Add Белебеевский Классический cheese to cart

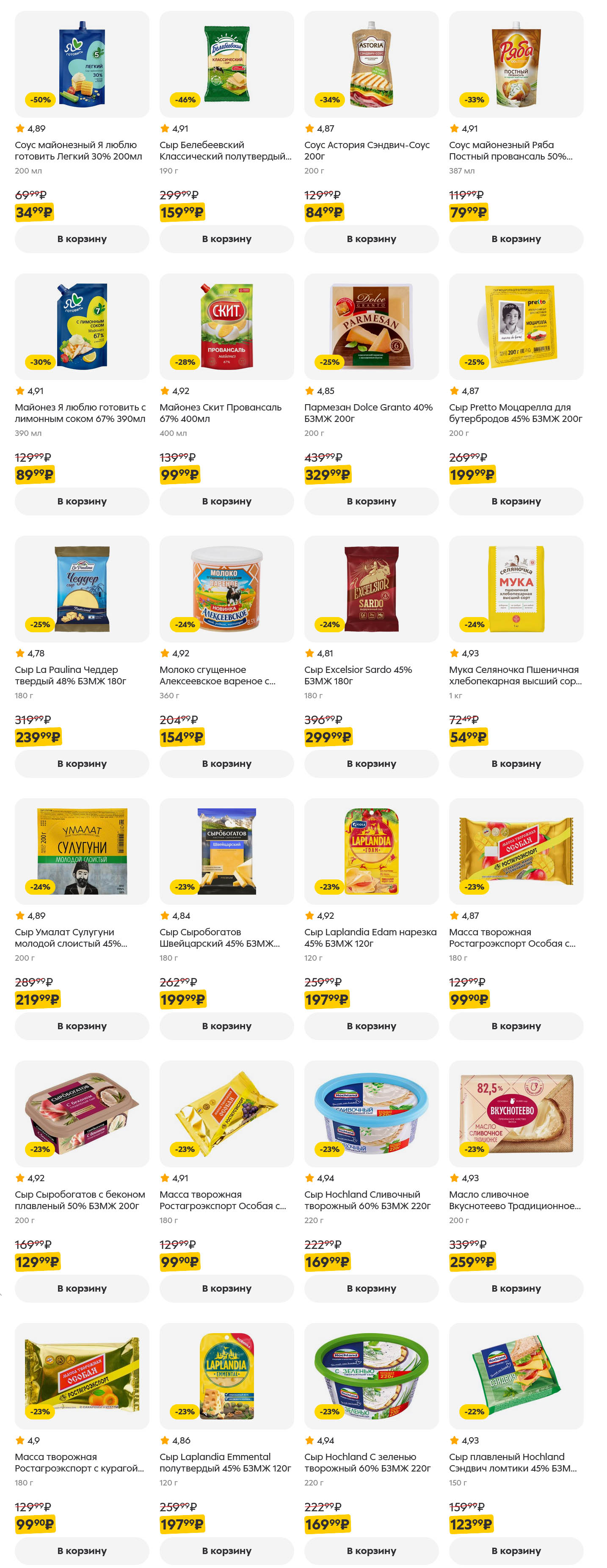226,239
